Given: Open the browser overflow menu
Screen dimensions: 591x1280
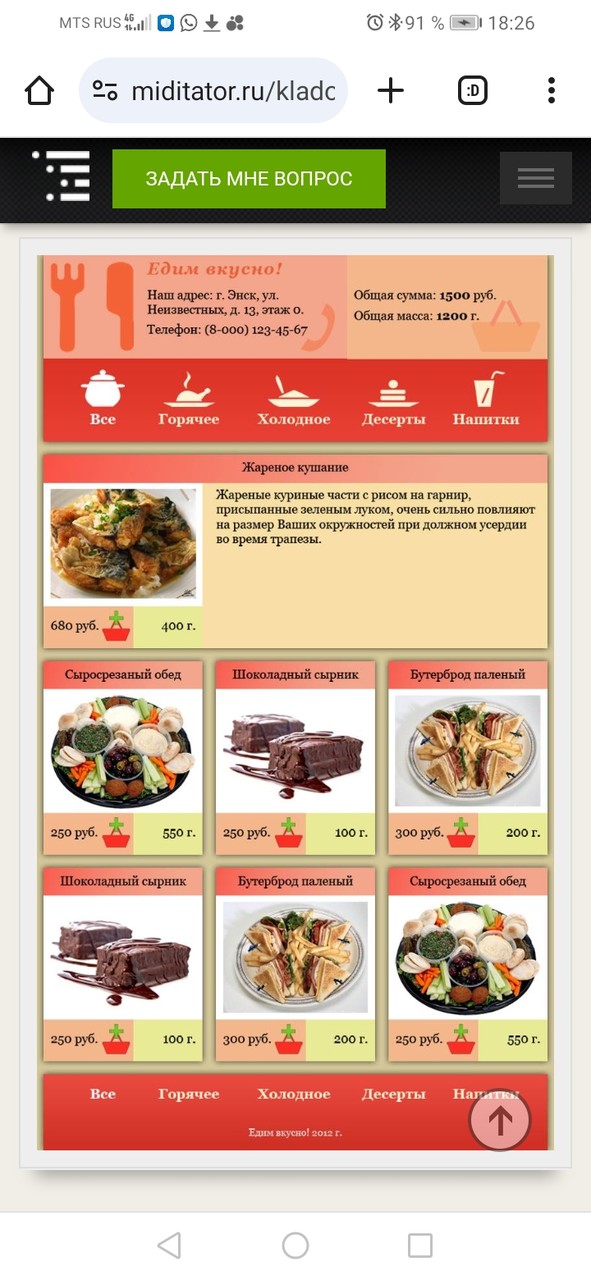Looking at the screenshot, I should (x=551, y=91).
